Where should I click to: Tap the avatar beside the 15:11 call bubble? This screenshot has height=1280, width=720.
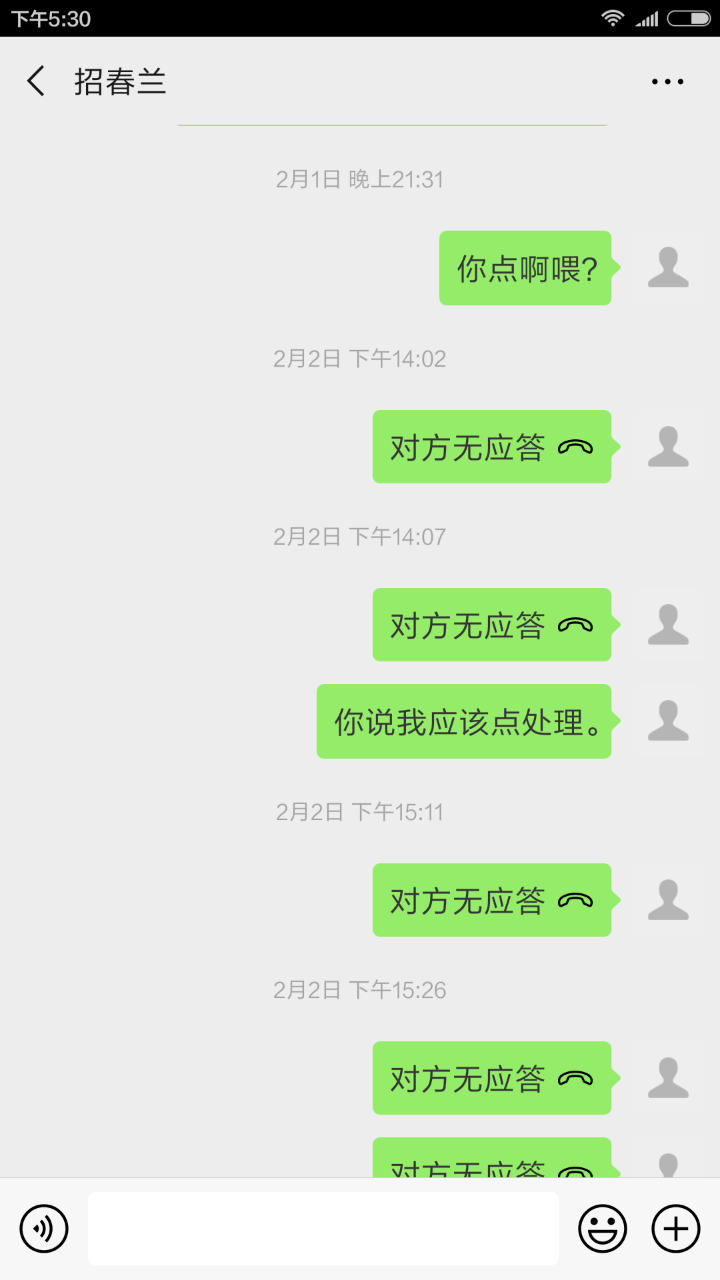coord(668,900)
